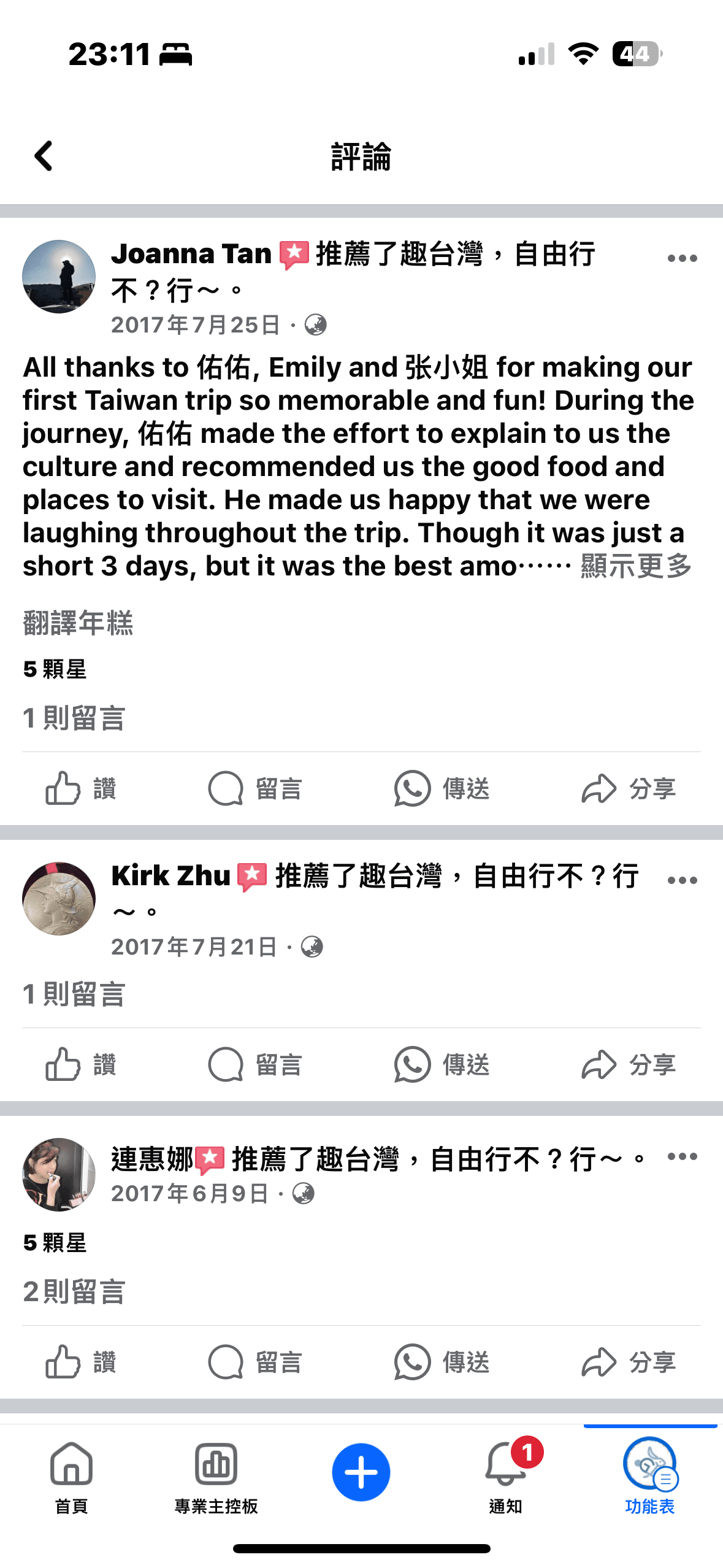View the 1 comment on Kirk Zhu's review
Image resolution: width=723 pixels, height=1568 pixels.
pyautogui.click(x=74, y=994)
